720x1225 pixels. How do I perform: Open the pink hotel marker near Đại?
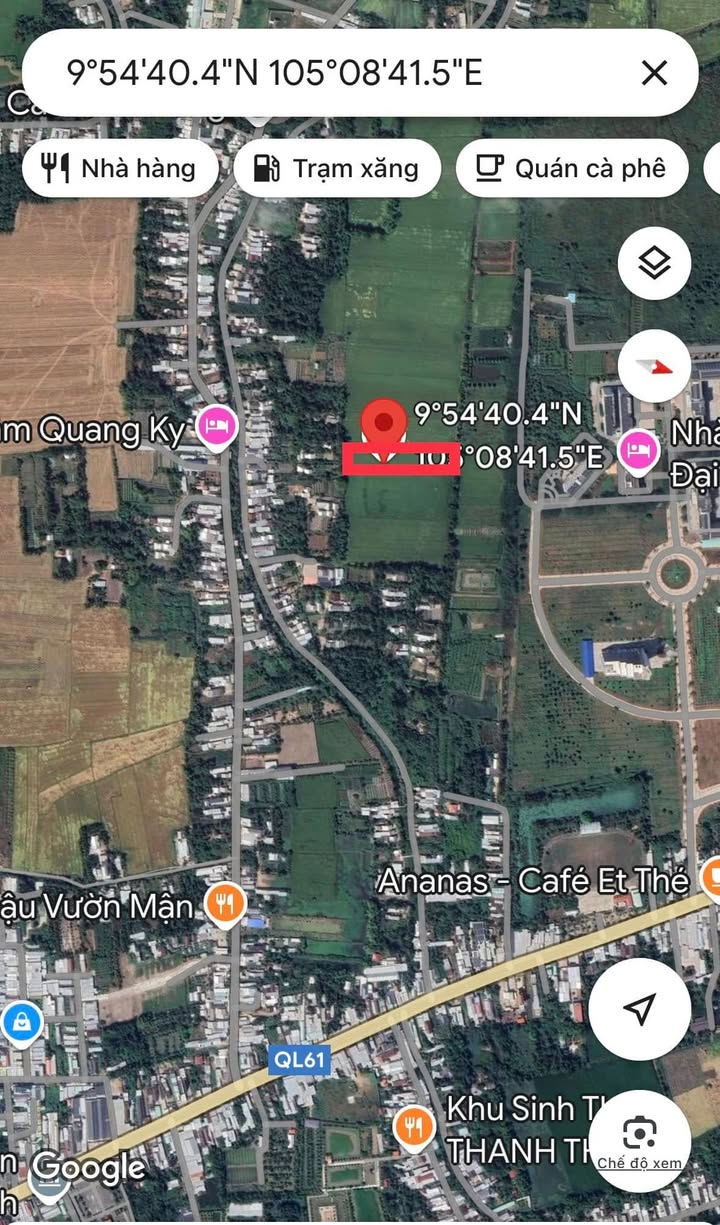[638, 450]
